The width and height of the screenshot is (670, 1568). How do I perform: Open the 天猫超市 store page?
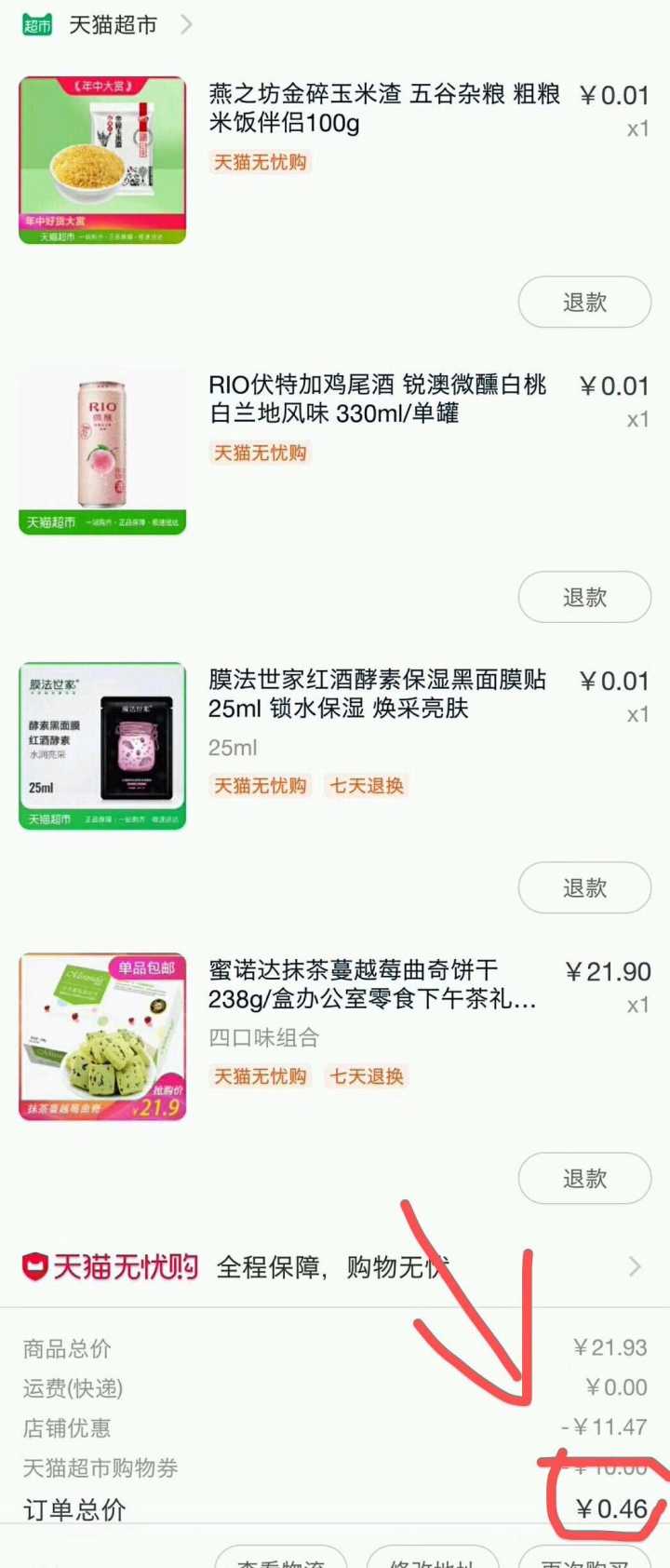112,25
